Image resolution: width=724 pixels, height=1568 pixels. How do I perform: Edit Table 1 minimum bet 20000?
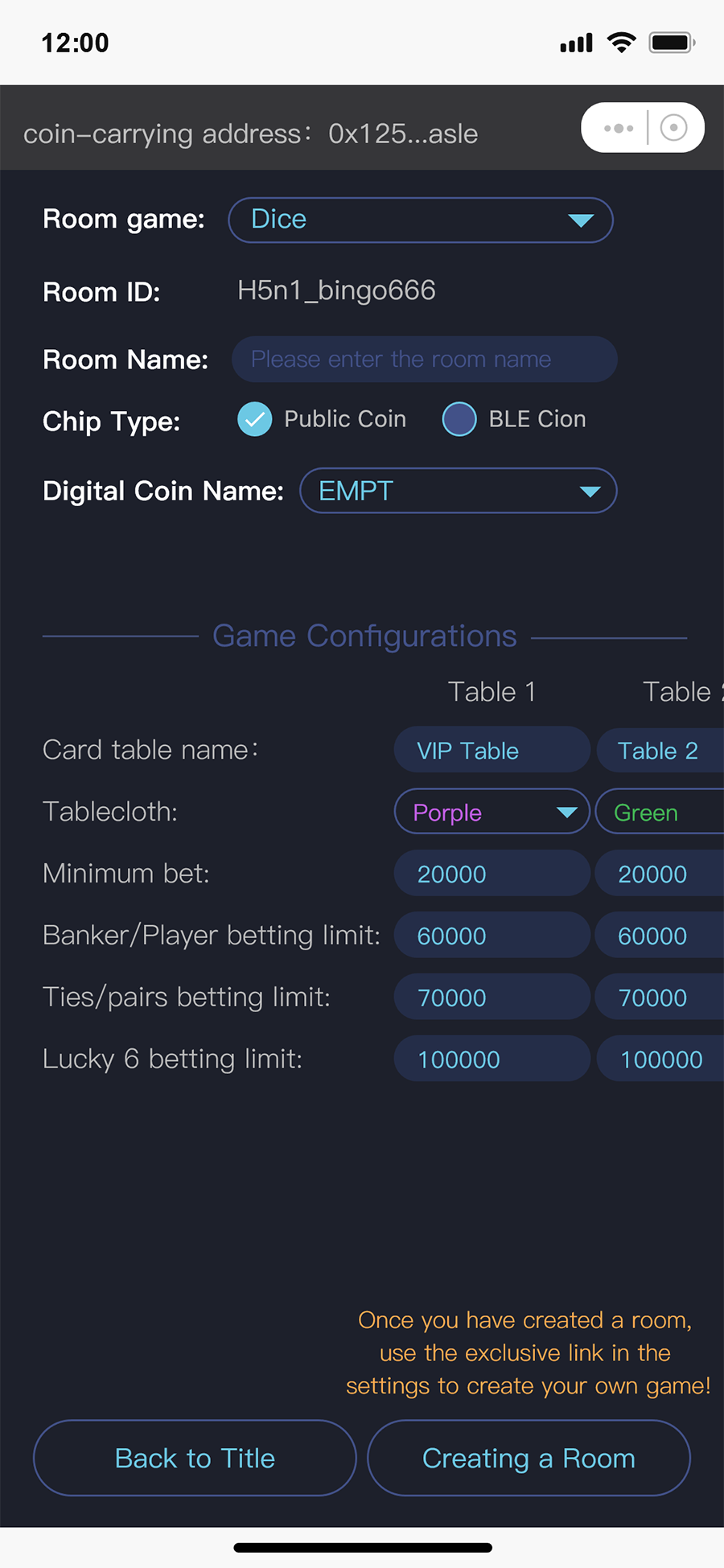coord(492,875)
